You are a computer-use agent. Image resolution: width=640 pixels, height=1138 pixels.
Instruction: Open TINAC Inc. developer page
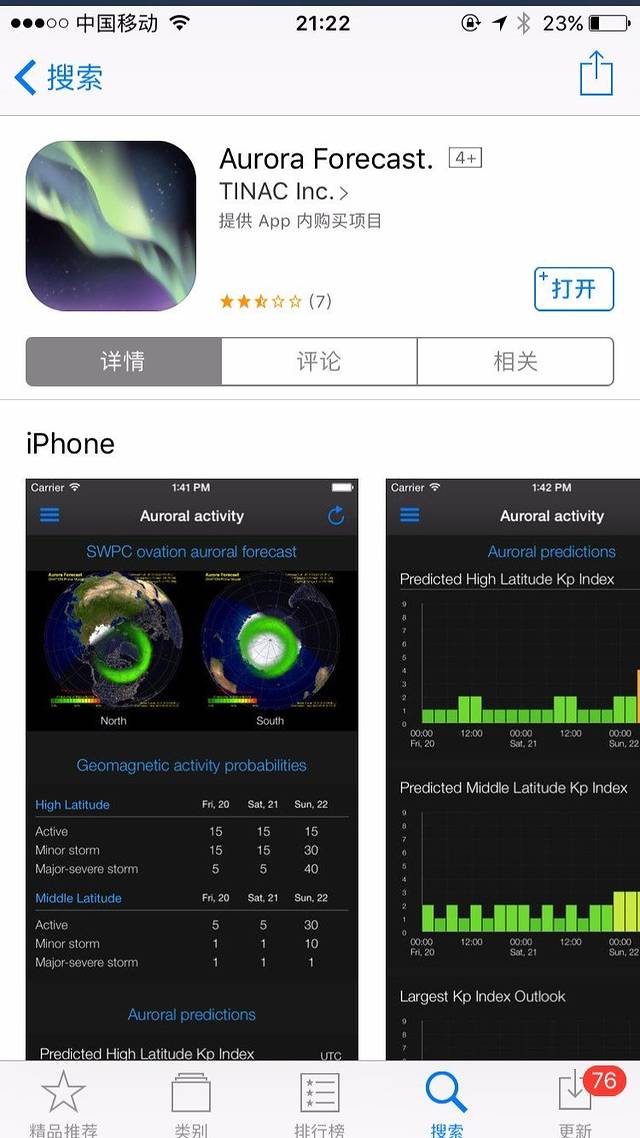(284, 192)
